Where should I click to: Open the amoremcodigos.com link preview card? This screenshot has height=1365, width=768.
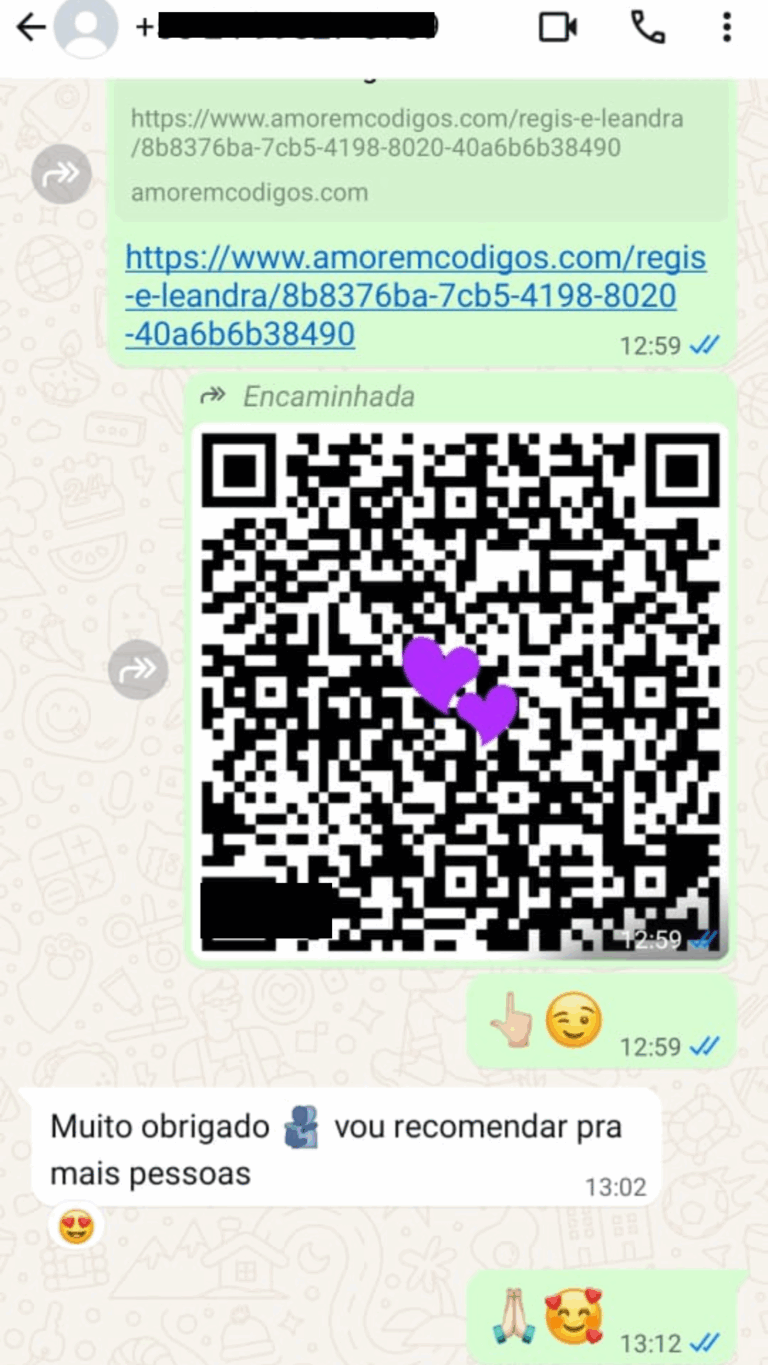pyautogui.click(x=420, y=150)
